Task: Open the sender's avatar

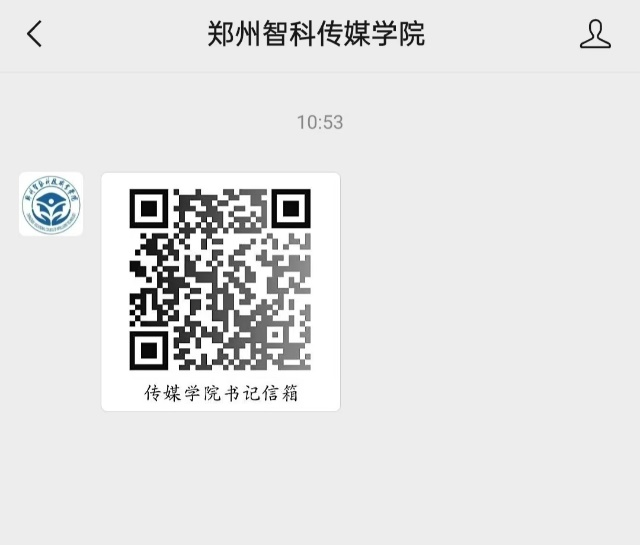Action: pos(51,204)
